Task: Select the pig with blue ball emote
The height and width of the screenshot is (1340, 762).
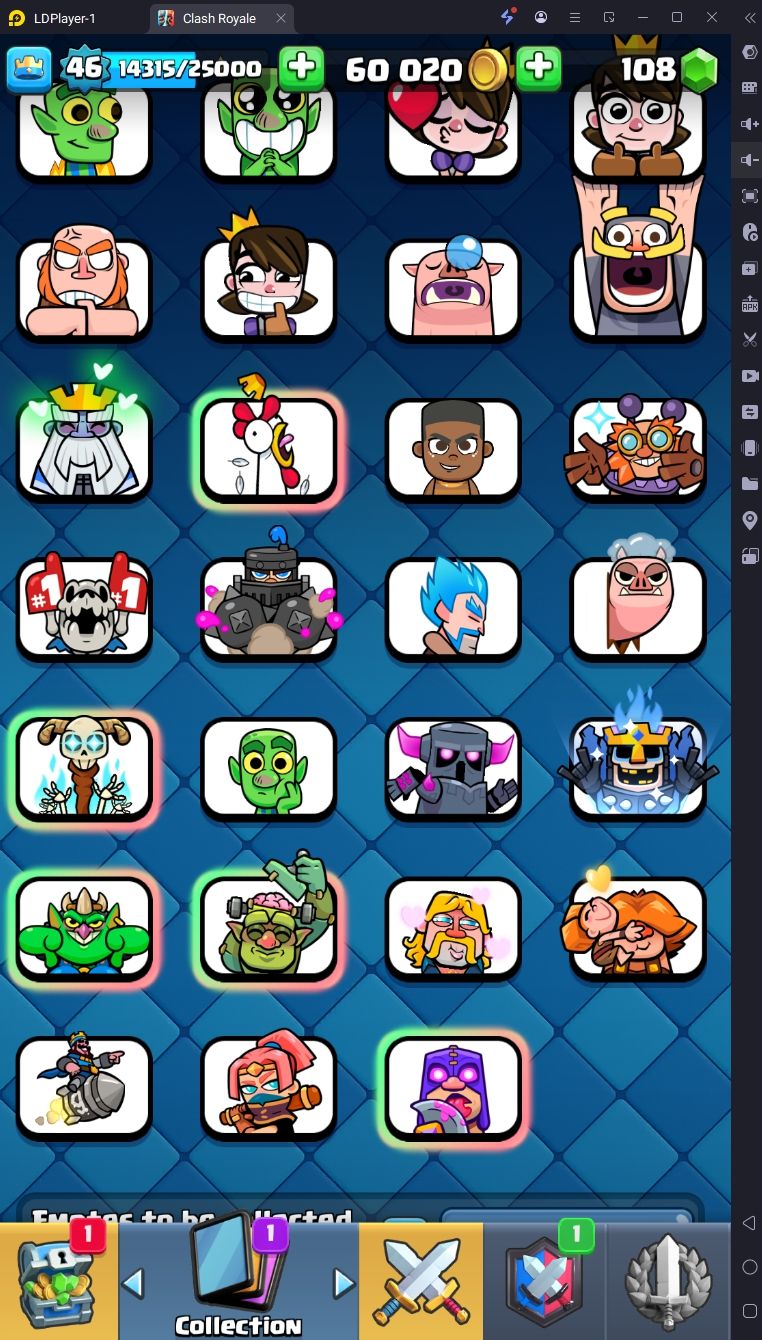Action: pyautogui.click(x=453, y=288)
